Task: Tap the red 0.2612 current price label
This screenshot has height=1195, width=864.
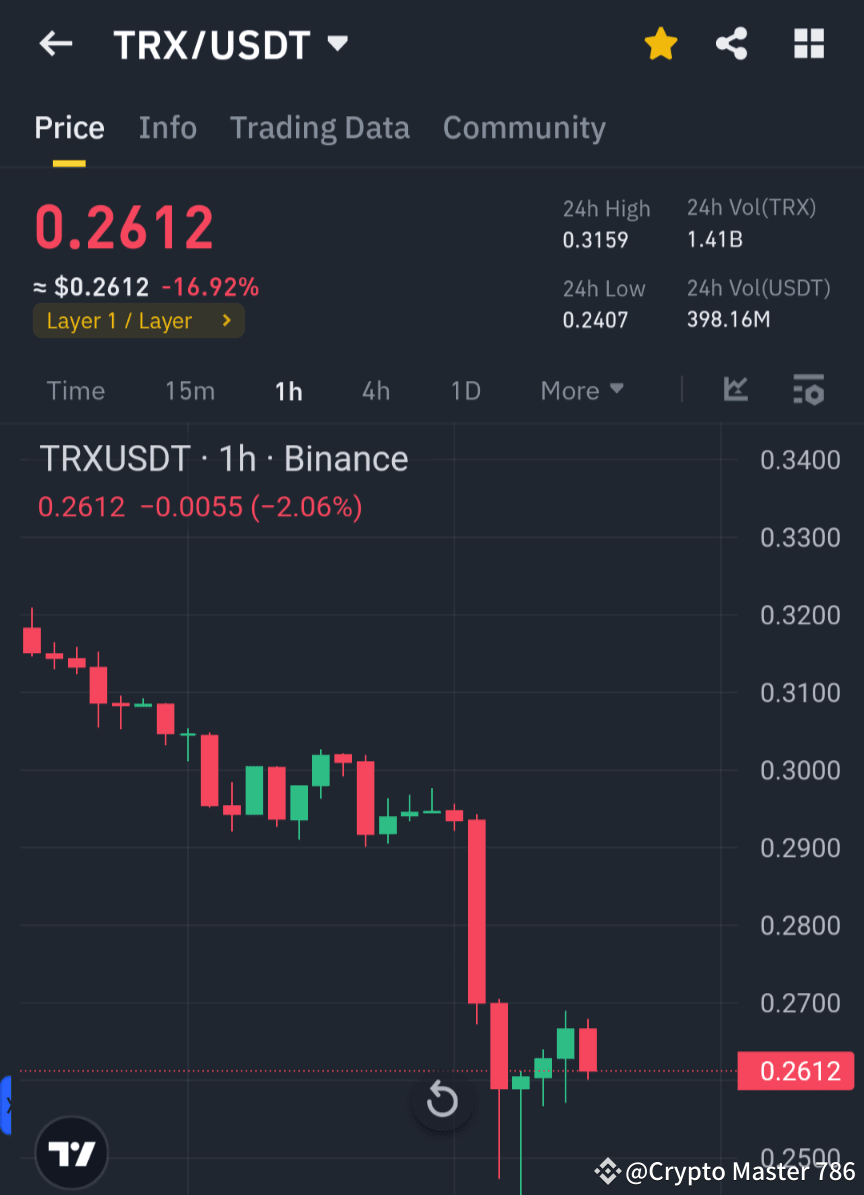Action: pyautogui.click(x=795, y=1070)
